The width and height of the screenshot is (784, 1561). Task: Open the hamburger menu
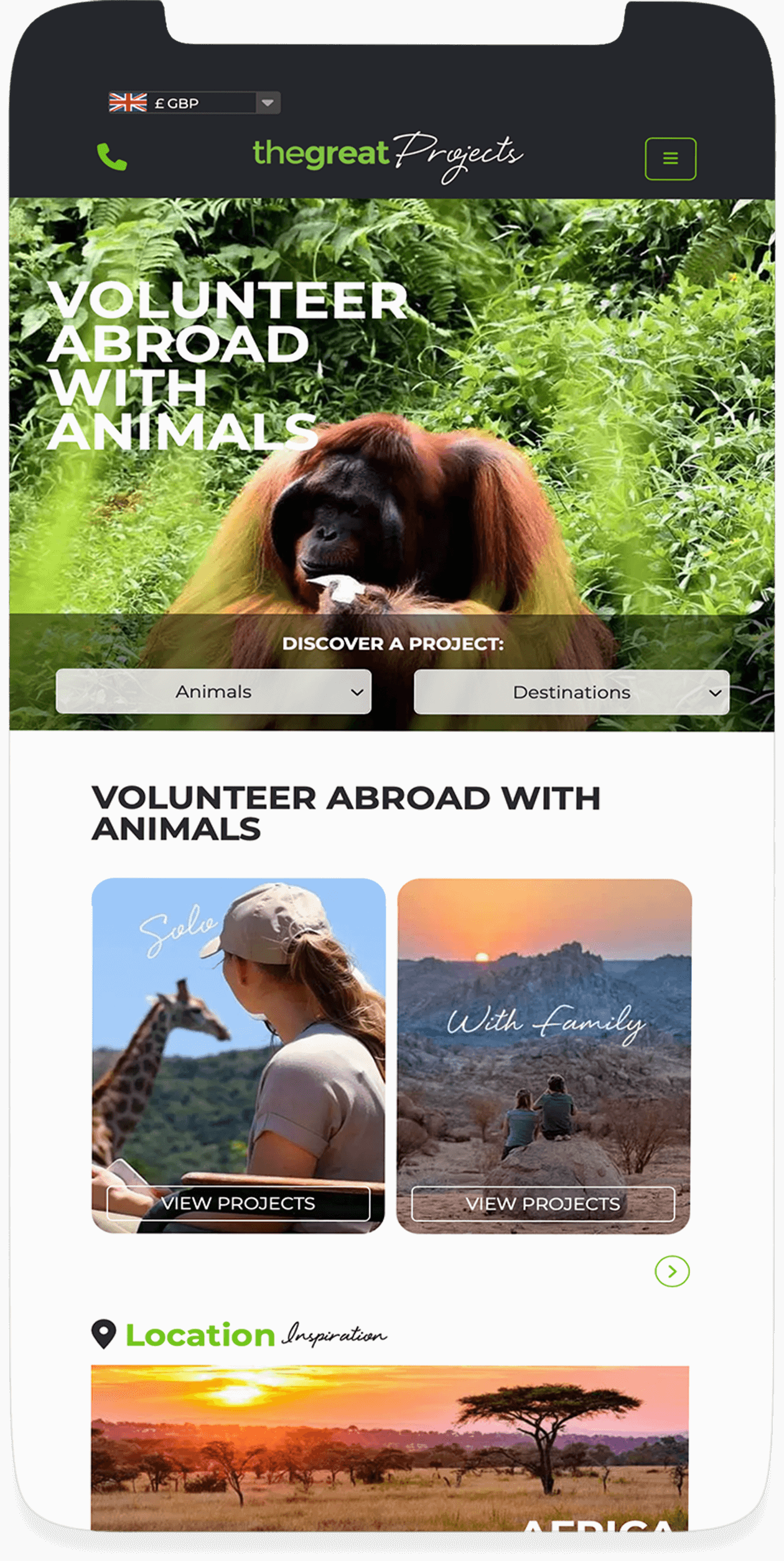pos(670,159)
